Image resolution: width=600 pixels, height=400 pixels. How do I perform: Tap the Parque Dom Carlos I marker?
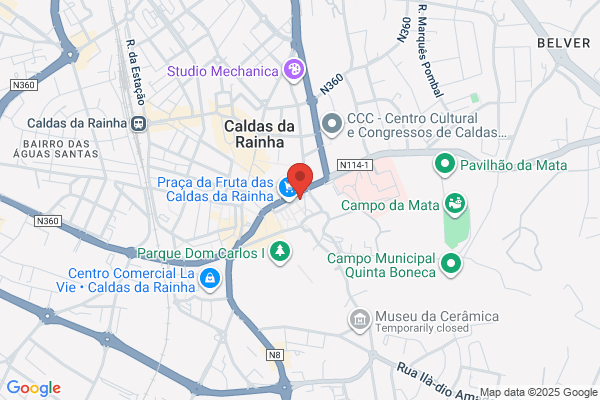tap(280, 252)
